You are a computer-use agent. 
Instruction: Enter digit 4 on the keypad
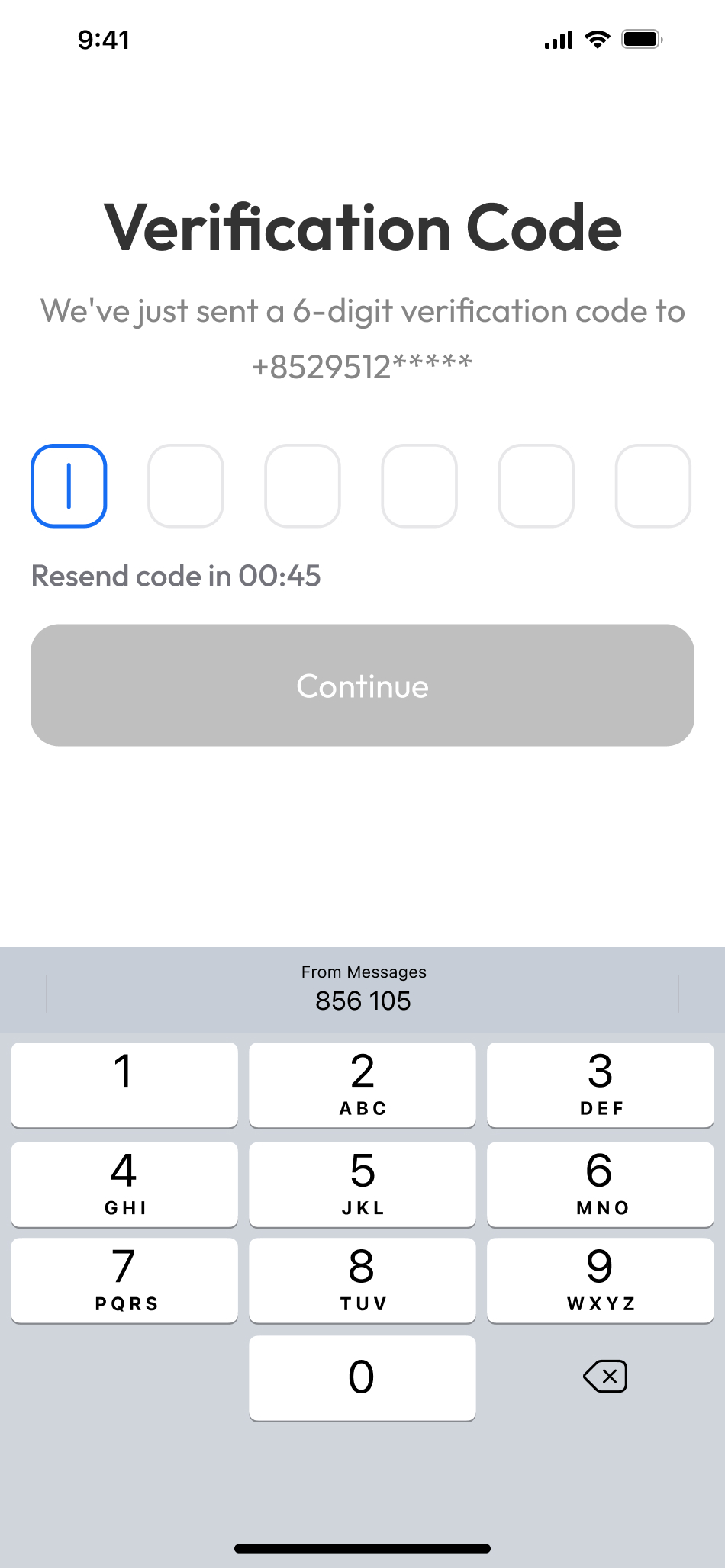(x=124, y=1183)
